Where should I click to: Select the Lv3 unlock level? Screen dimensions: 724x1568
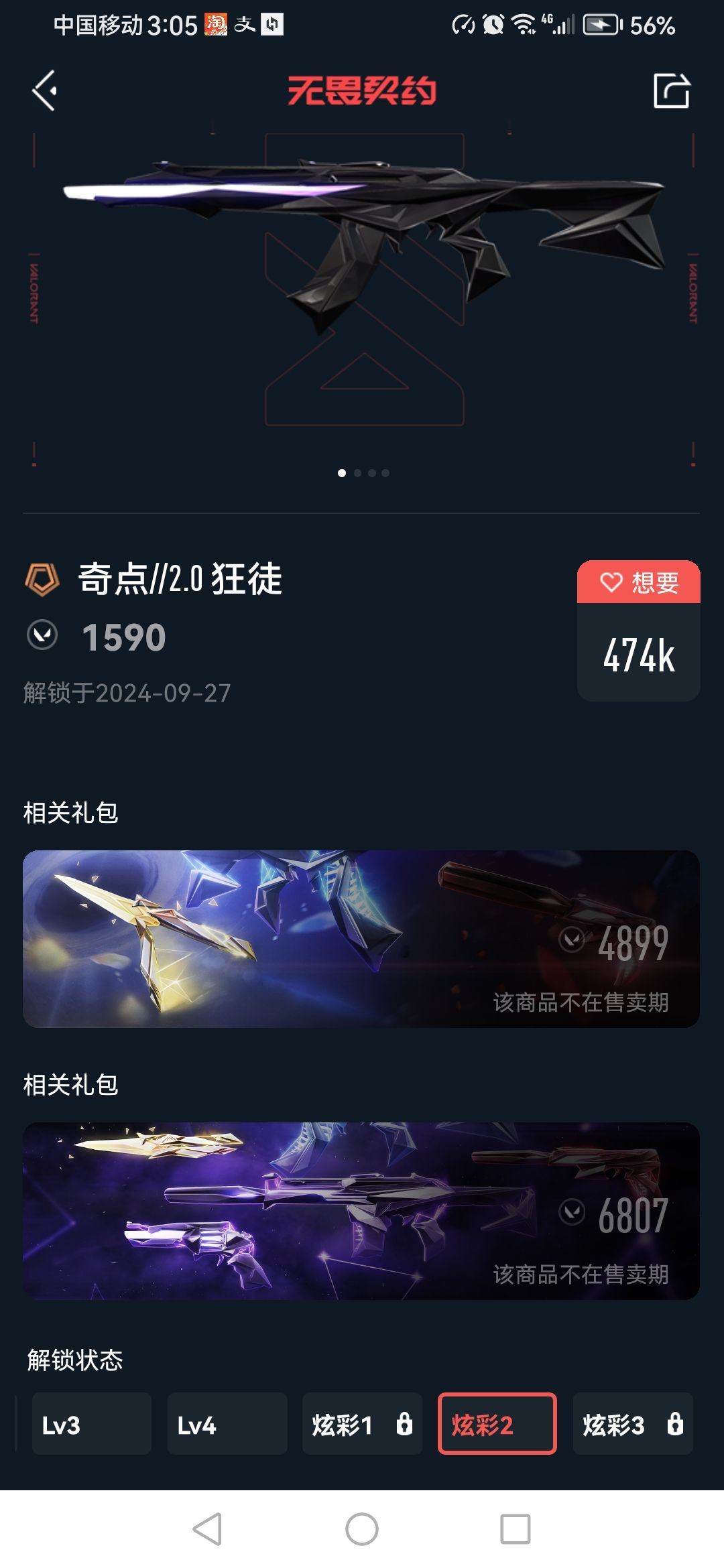tap(92, 1424)
